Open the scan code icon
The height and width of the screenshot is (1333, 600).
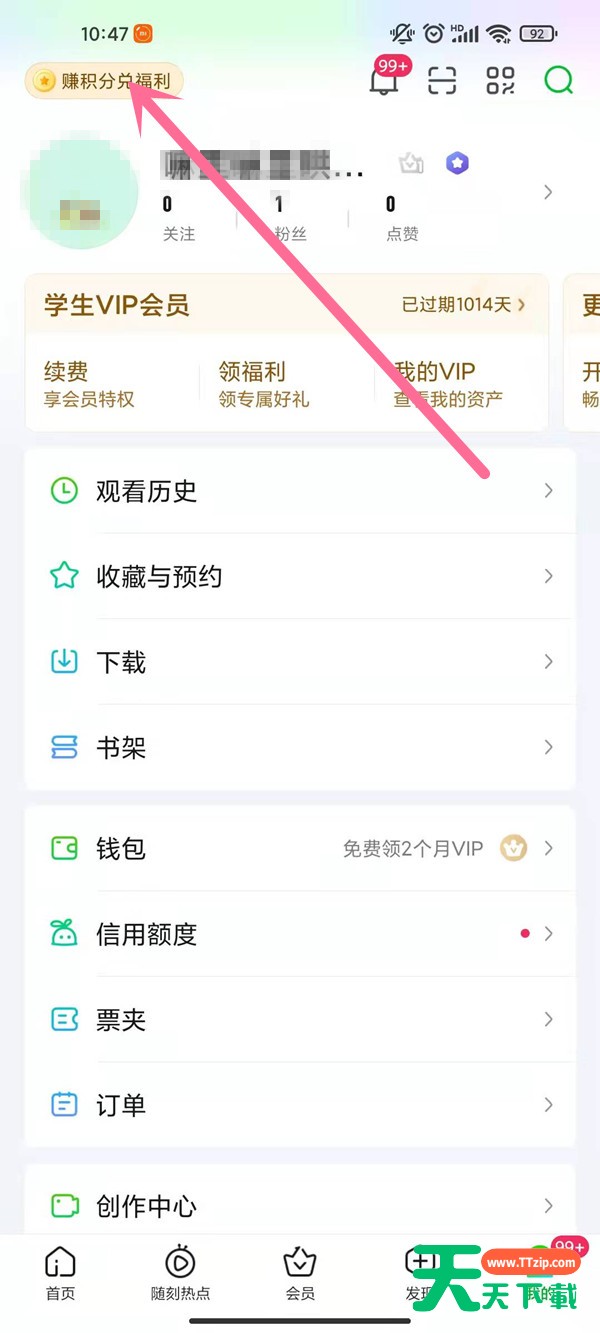[442, 81]
